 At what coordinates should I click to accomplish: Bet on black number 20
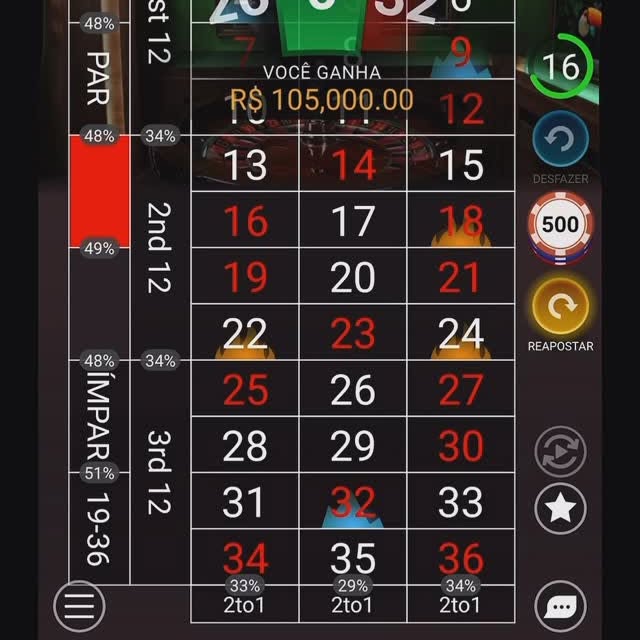tap(352, 277)
